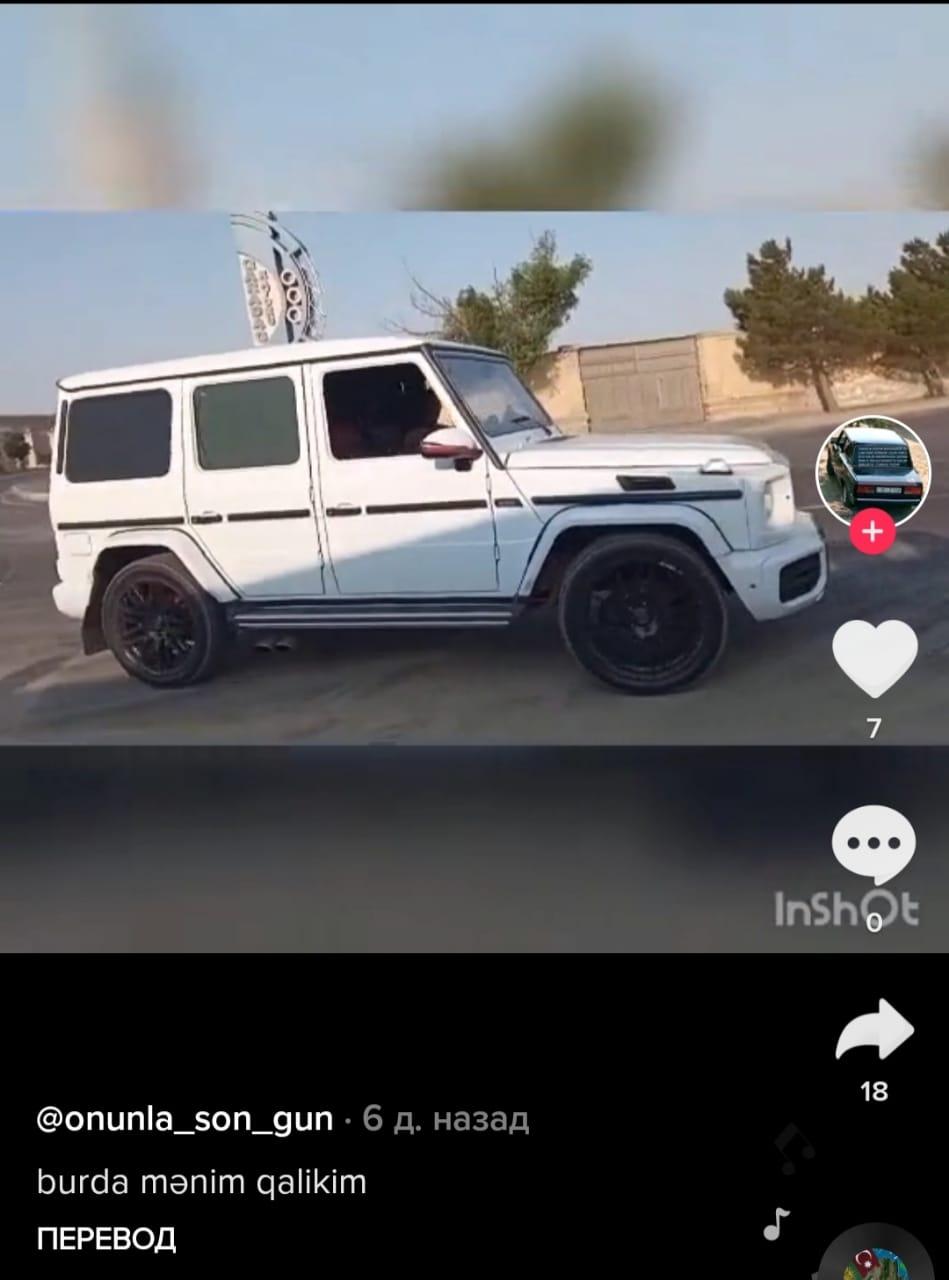Share this video via the arrow

tap(874, 1033)
